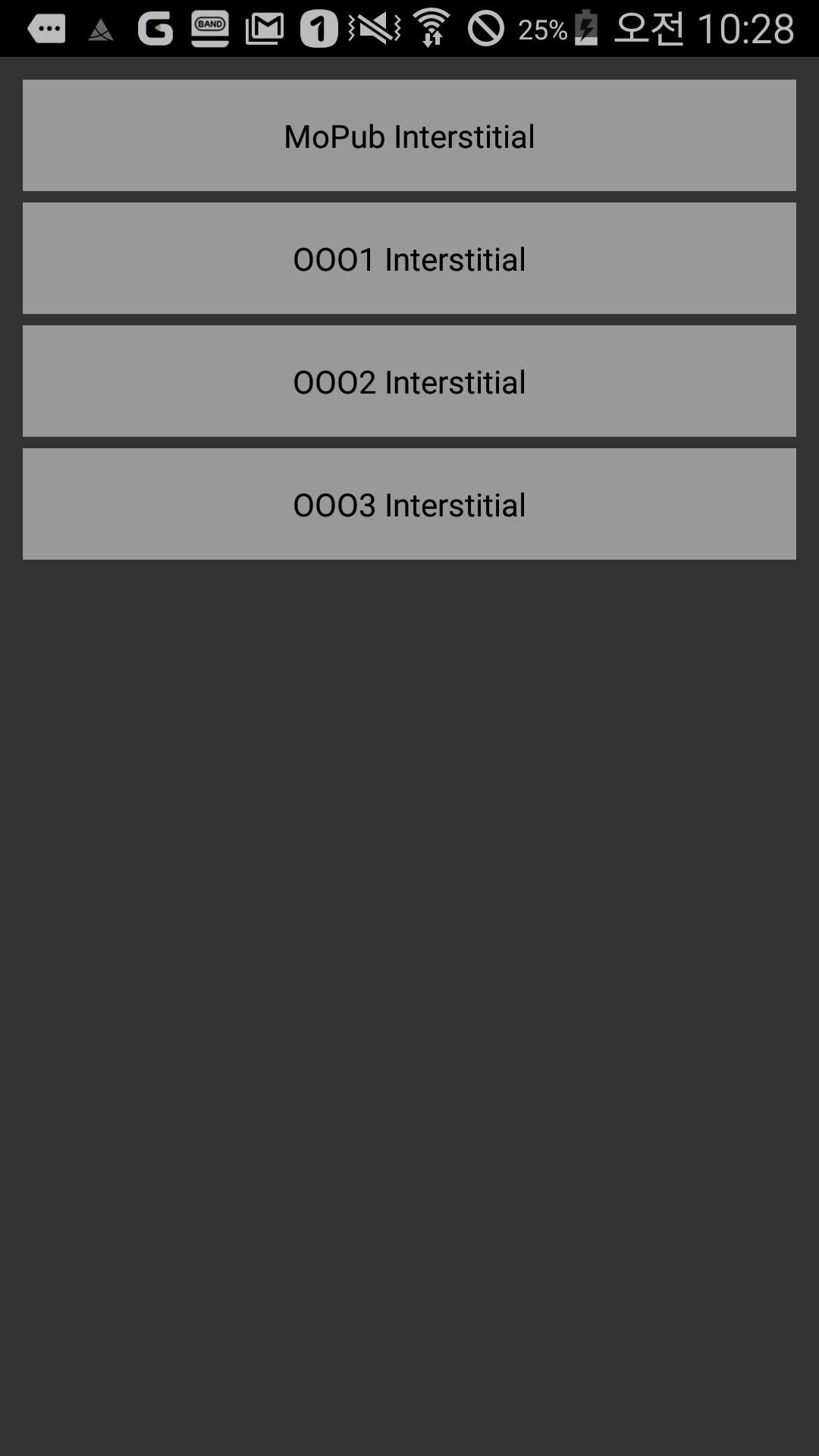Launch the OOO3 Interstitial option
Screen dimensions: 819x1456
point(409,504)
